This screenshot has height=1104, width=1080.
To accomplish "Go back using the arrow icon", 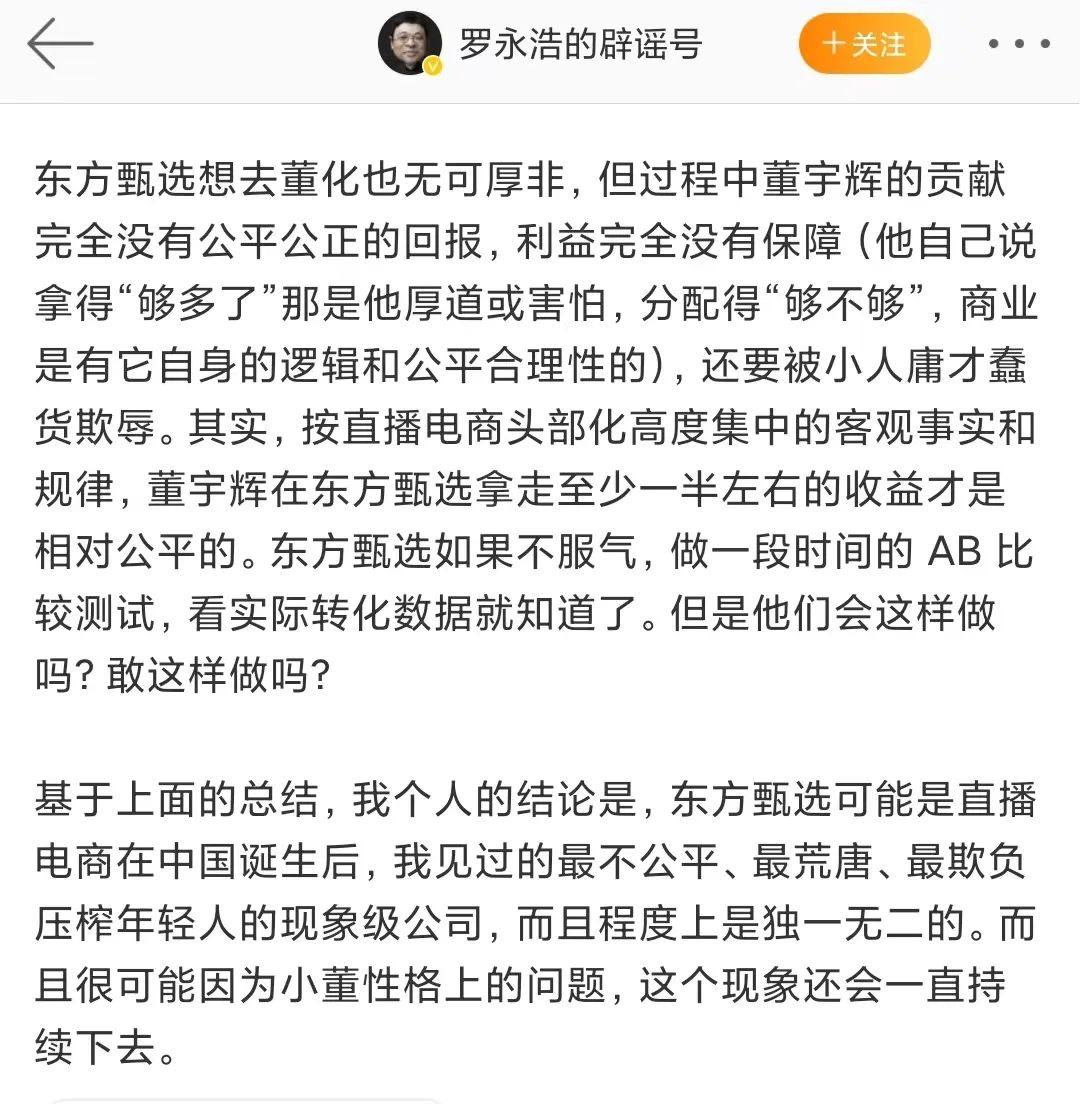I will coord(60,45).
